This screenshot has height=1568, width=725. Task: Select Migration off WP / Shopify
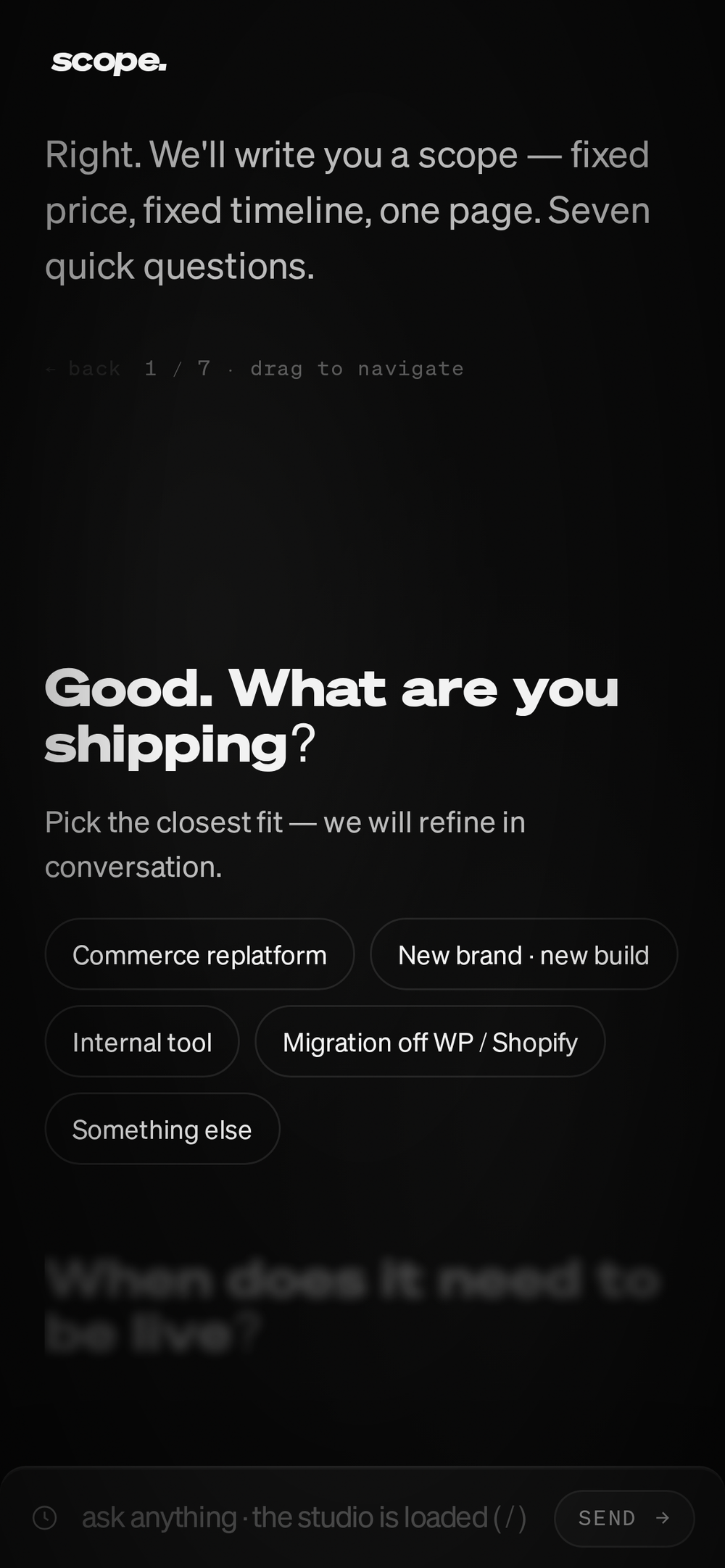pyautogui.click(x=430, y=1041)
